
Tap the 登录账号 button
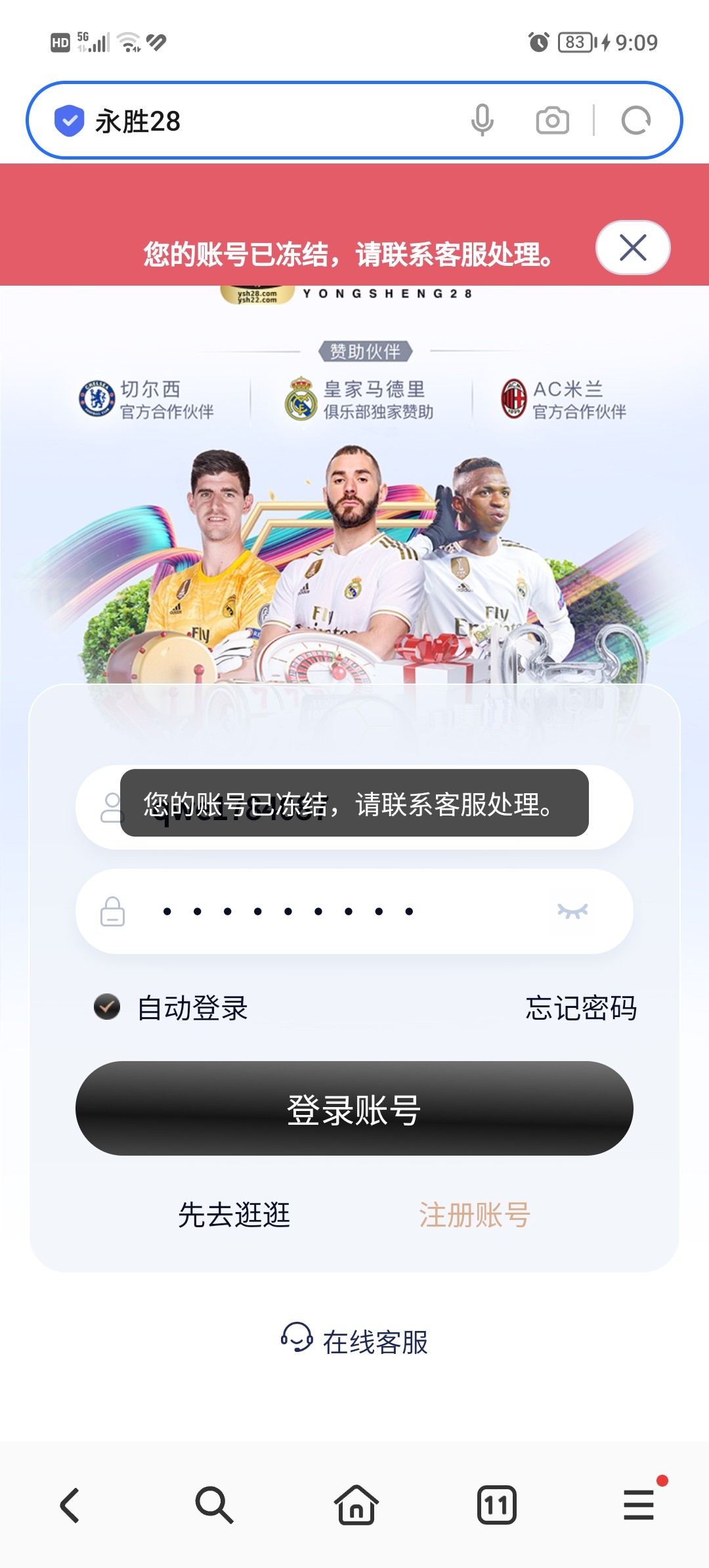pyautogui.click(x=354, y=1108)
